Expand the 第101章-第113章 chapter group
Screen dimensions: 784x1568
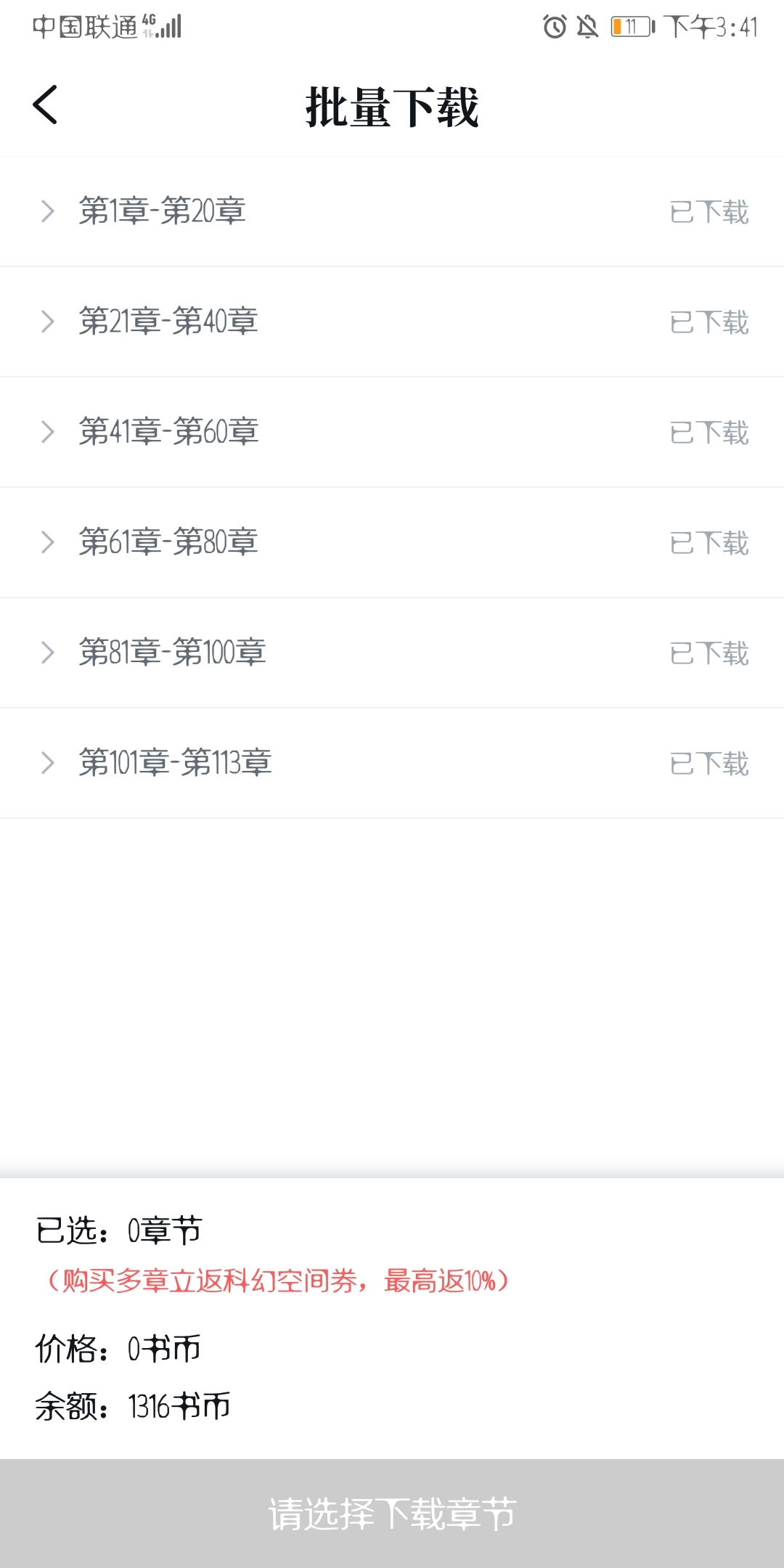pyautogui.click(x=392, y=763)
